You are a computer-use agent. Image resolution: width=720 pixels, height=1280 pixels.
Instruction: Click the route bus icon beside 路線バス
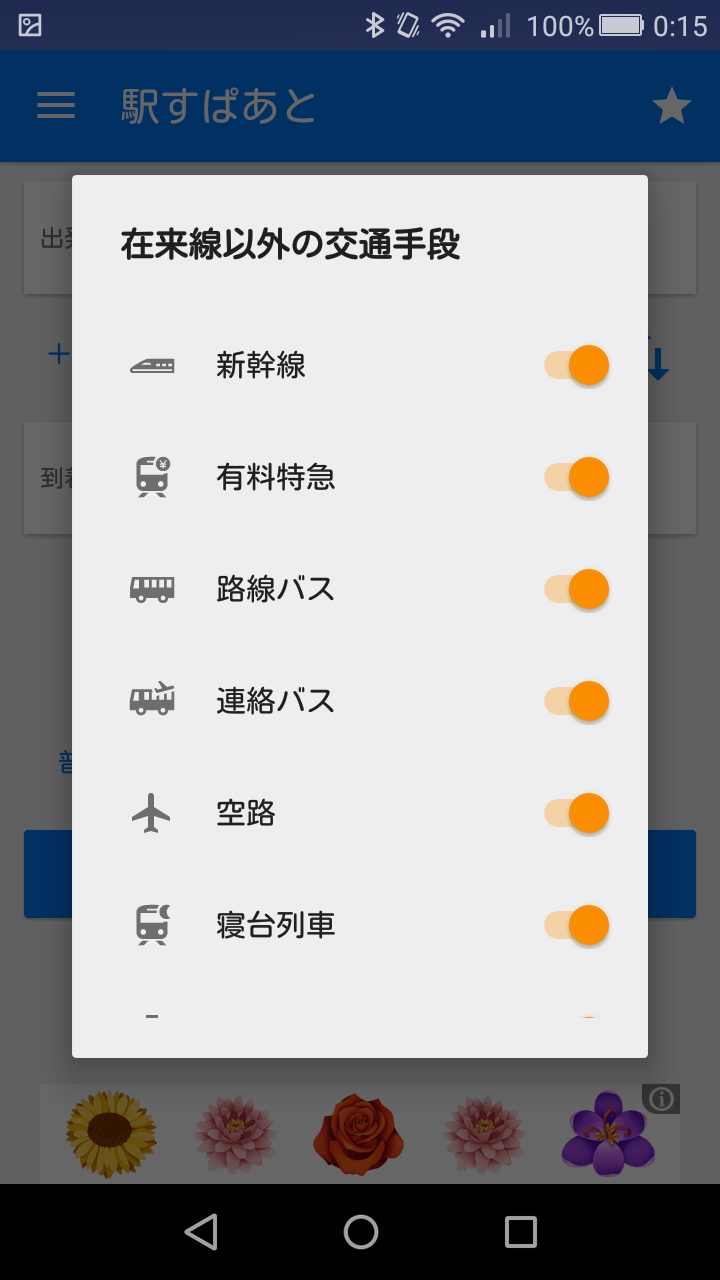tap(150, 589)
